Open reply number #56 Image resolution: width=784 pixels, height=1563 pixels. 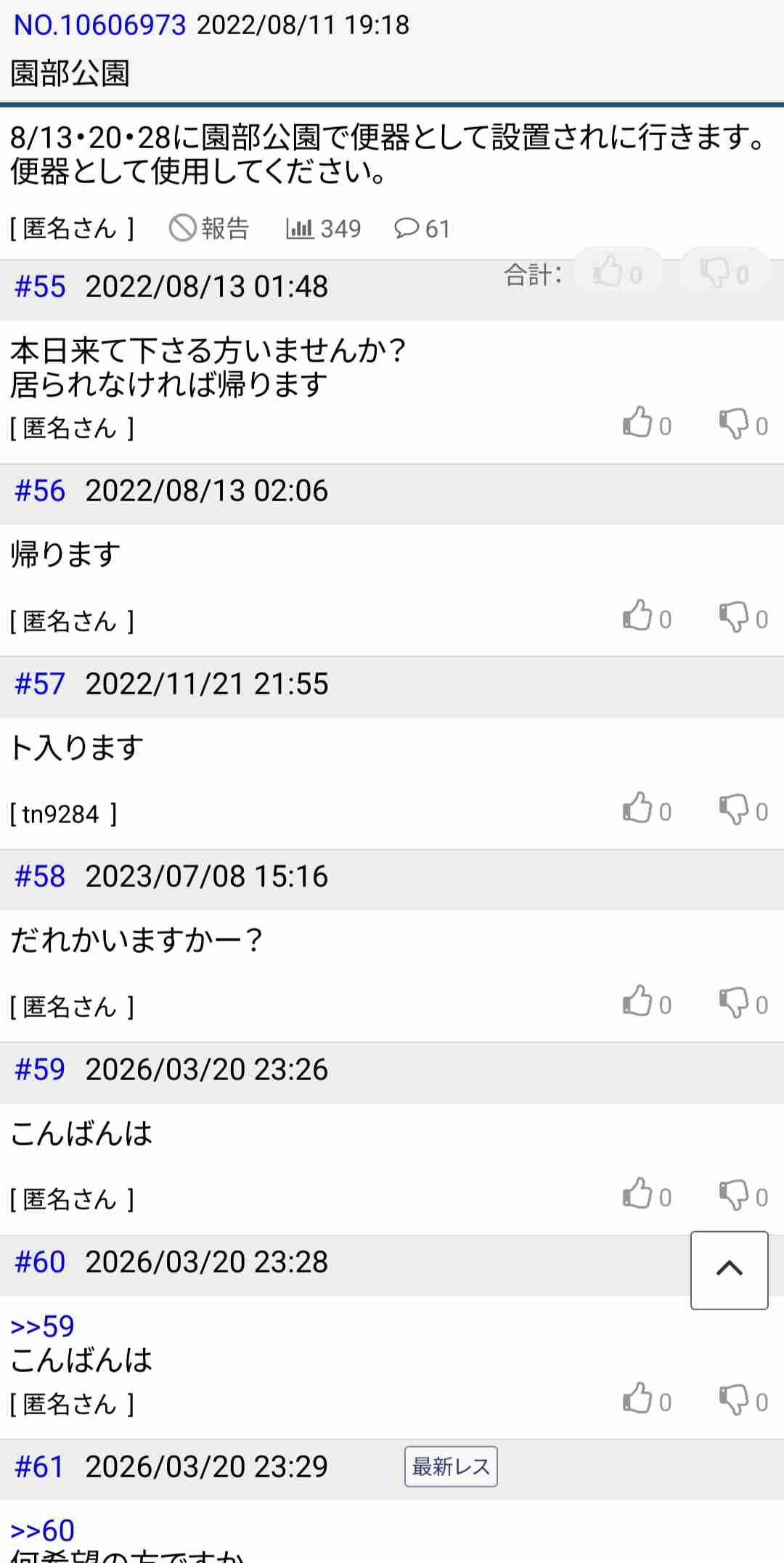point(40,491)
